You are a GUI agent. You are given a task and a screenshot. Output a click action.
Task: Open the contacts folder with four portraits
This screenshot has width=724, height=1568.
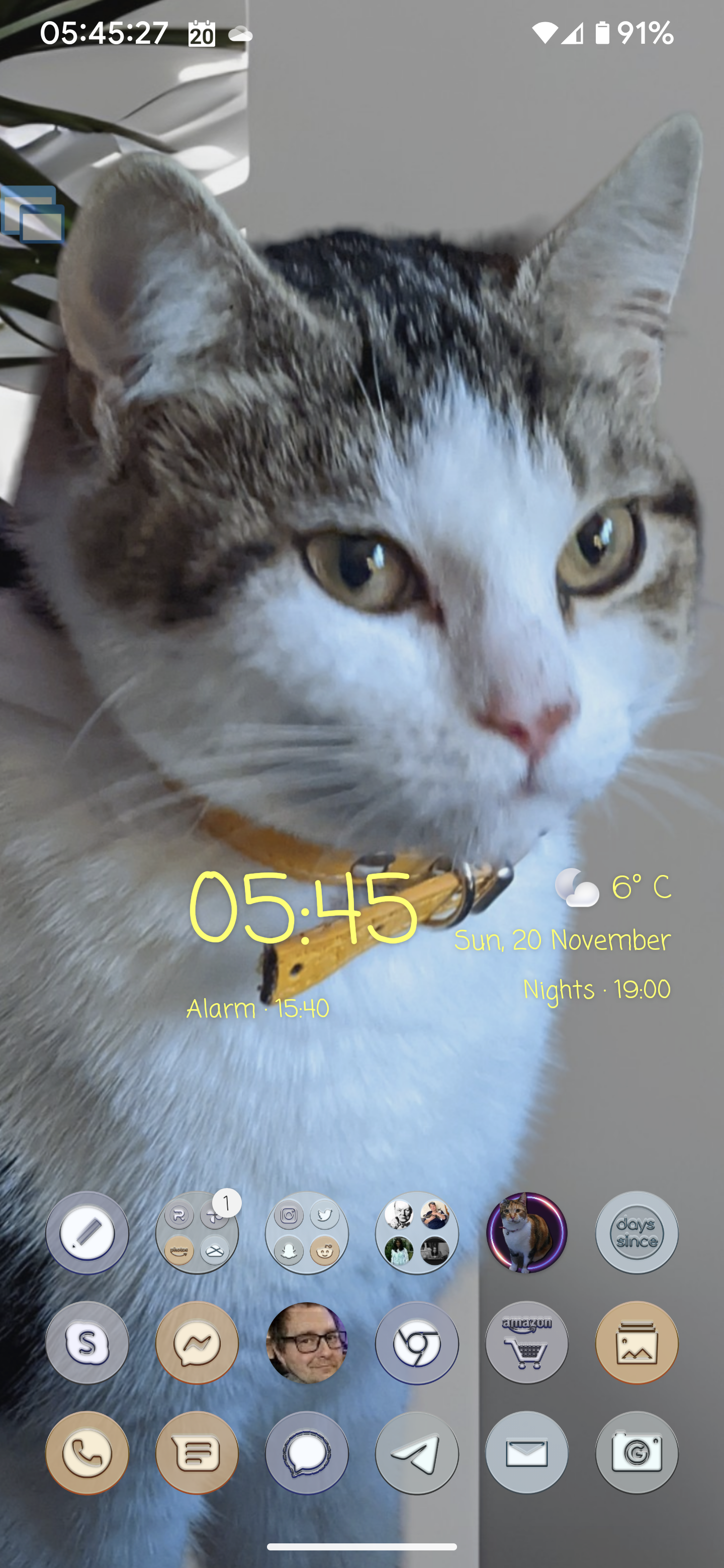point(416,1233)
